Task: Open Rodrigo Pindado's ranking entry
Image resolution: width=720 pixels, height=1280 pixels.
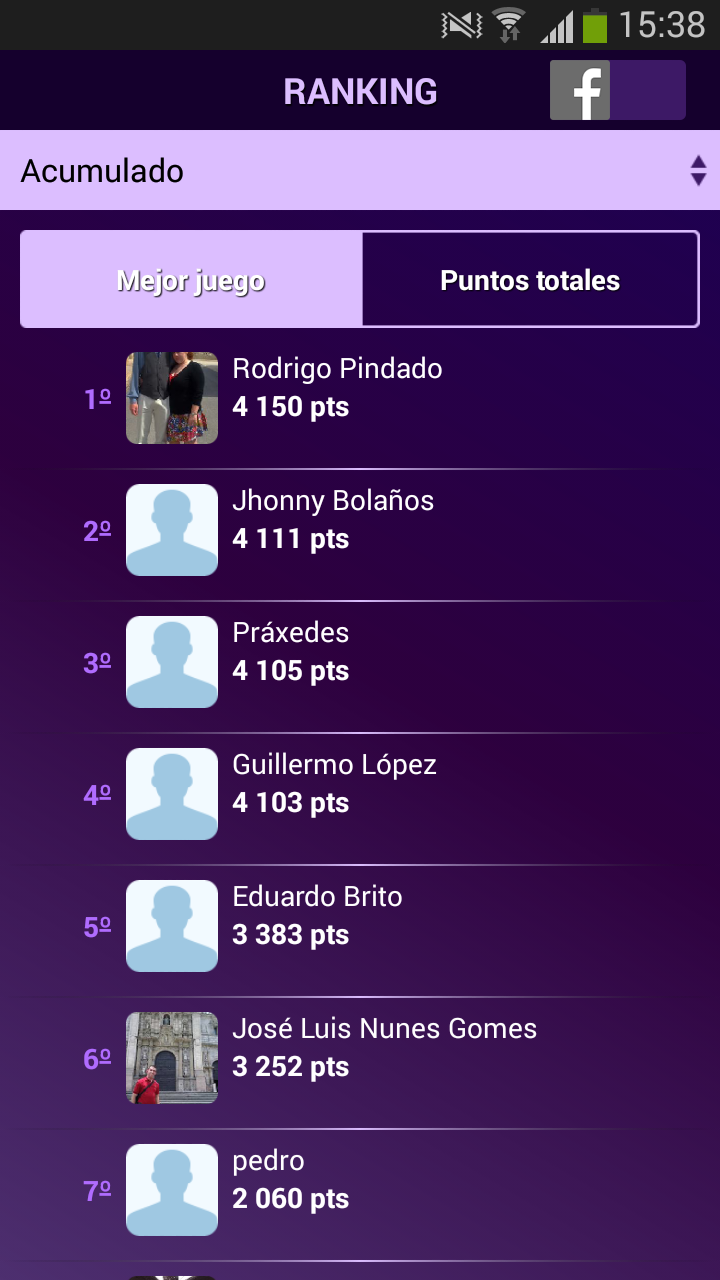Action: pos(360,398)
